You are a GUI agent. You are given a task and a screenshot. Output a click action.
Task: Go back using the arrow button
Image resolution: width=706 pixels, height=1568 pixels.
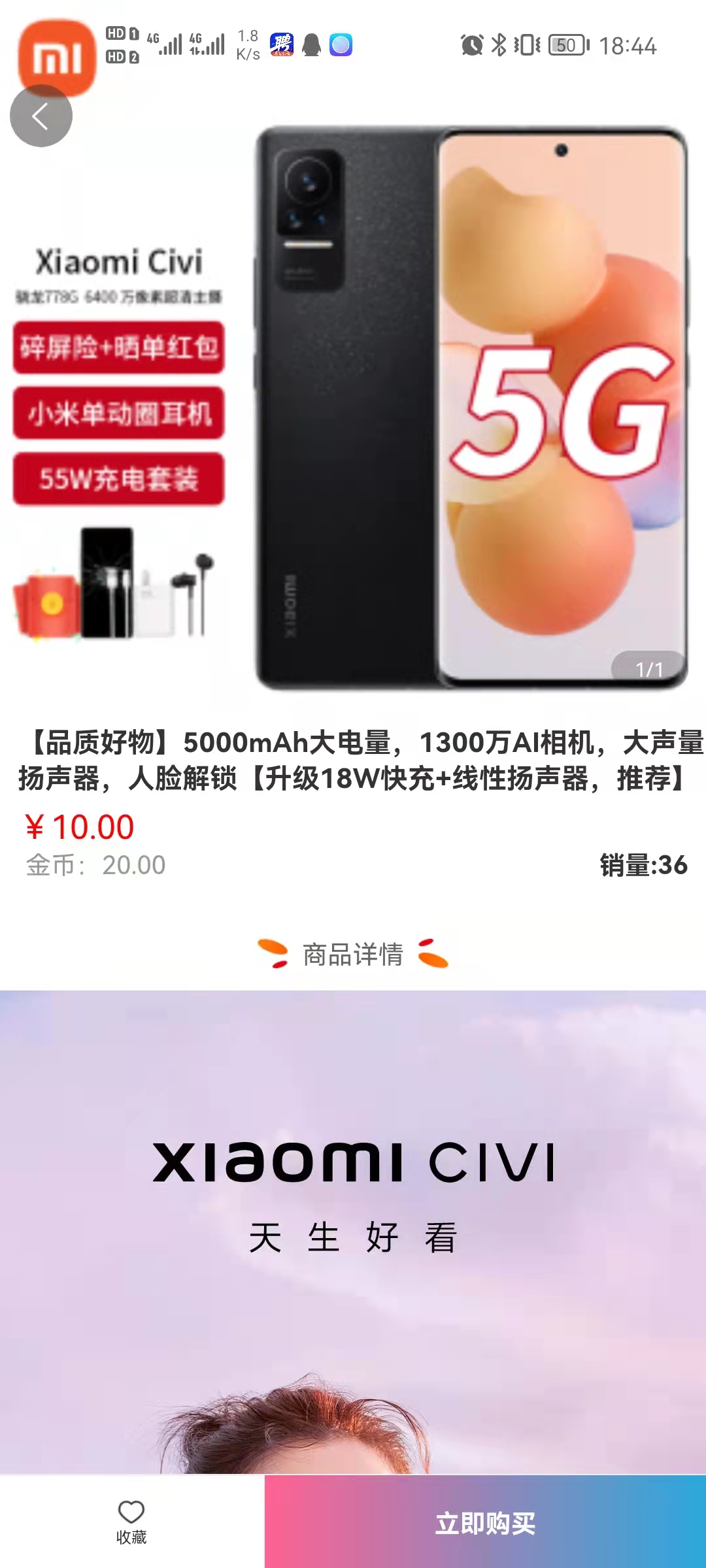pos(41,116)
